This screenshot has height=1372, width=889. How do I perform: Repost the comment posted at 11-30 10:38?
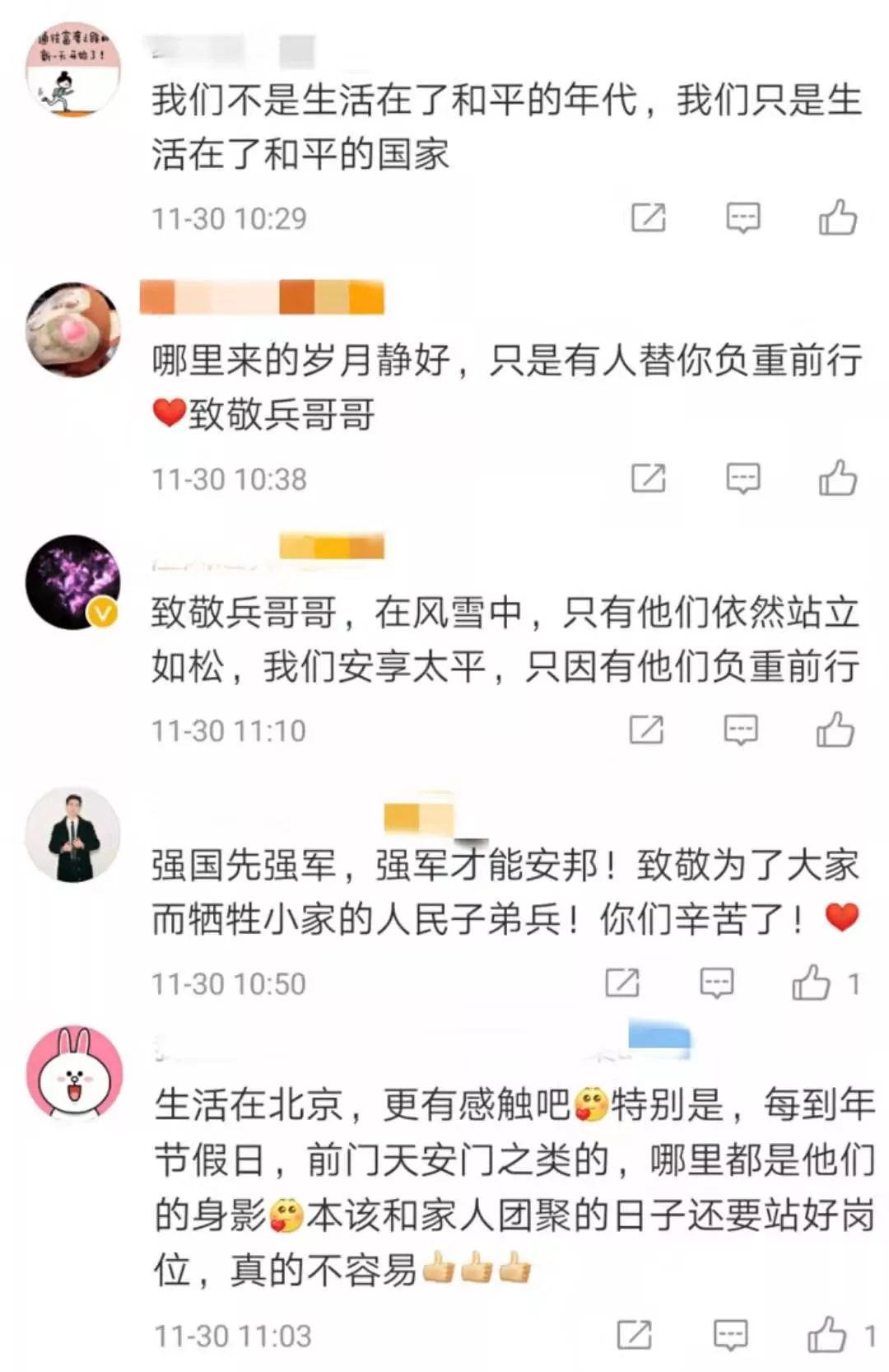click(x=648, y=478)
